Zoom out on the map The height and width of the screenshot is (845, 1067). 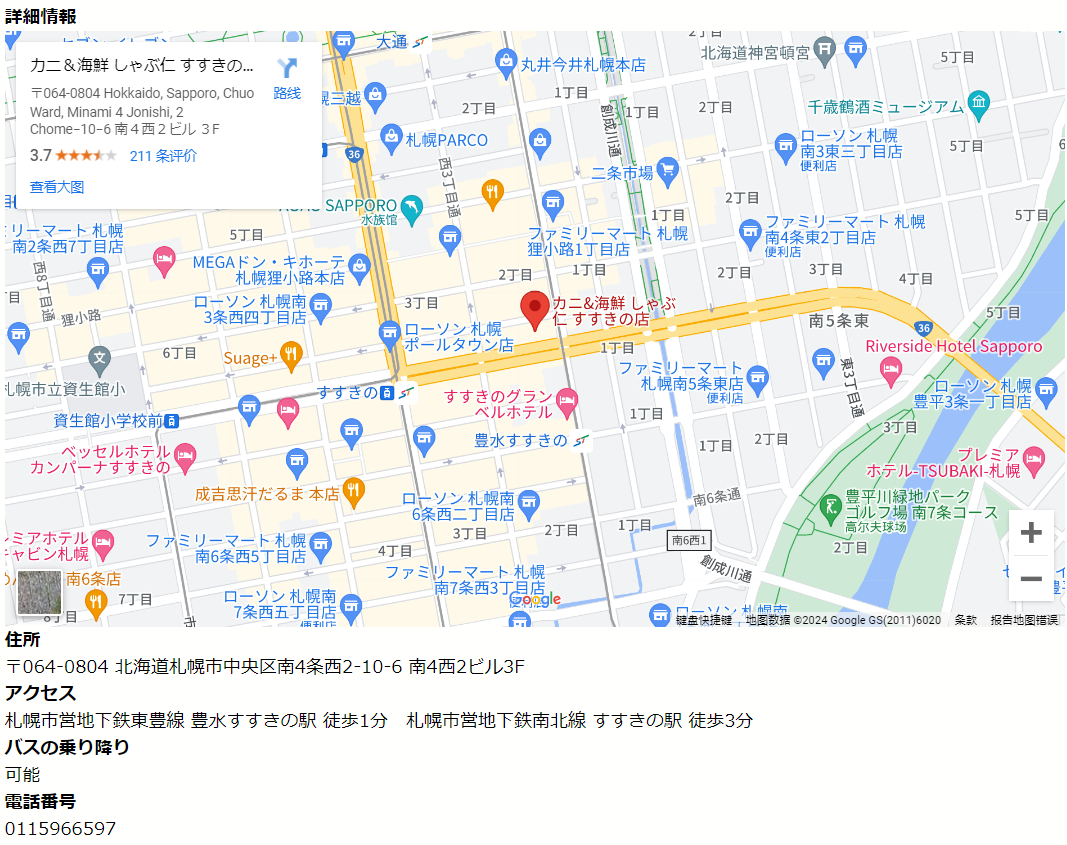tap(1030, 578)
